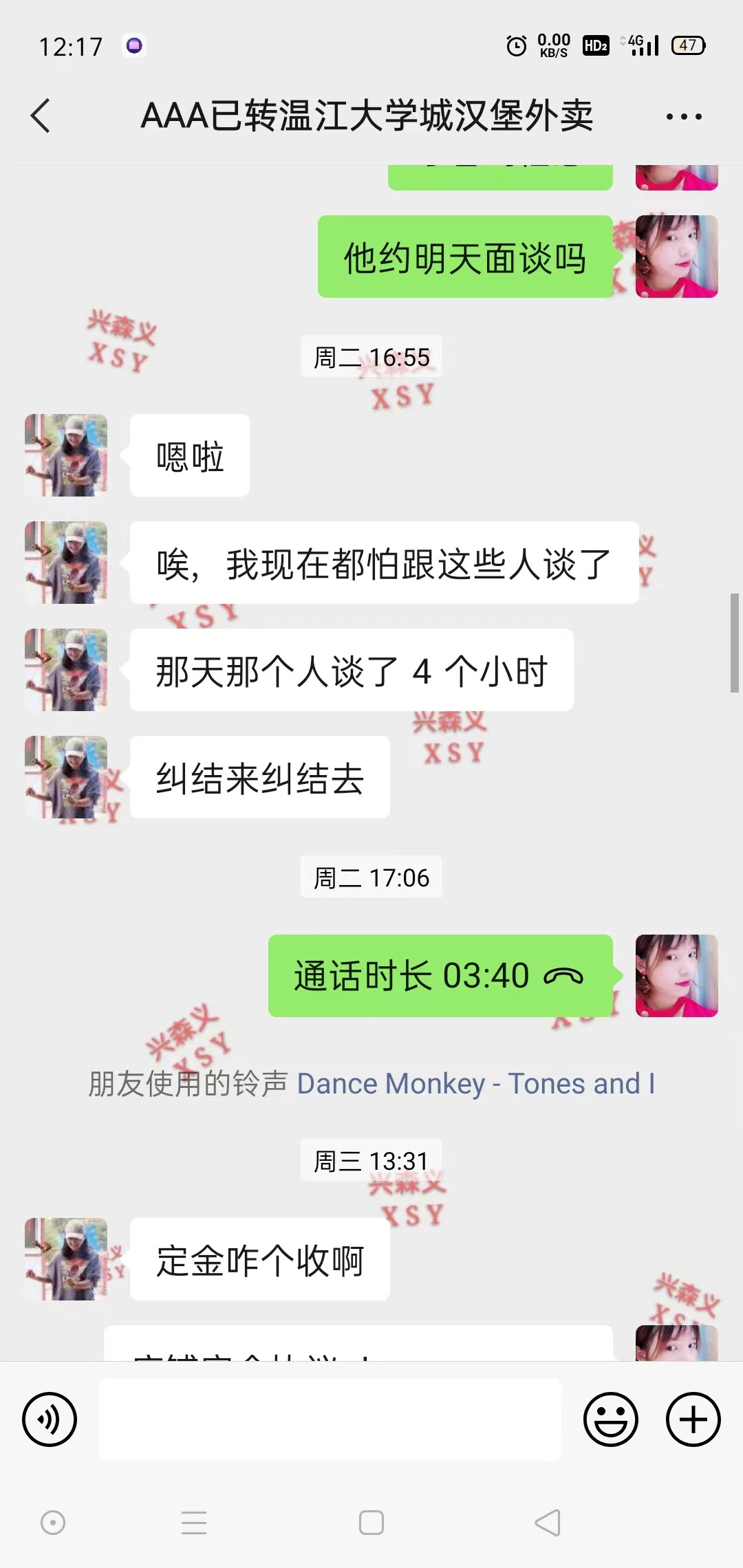The width and height of the screenshot is (743, 1568).
Task: Open sender avatar next to 他约明天面谈吗
Action: 676,257
